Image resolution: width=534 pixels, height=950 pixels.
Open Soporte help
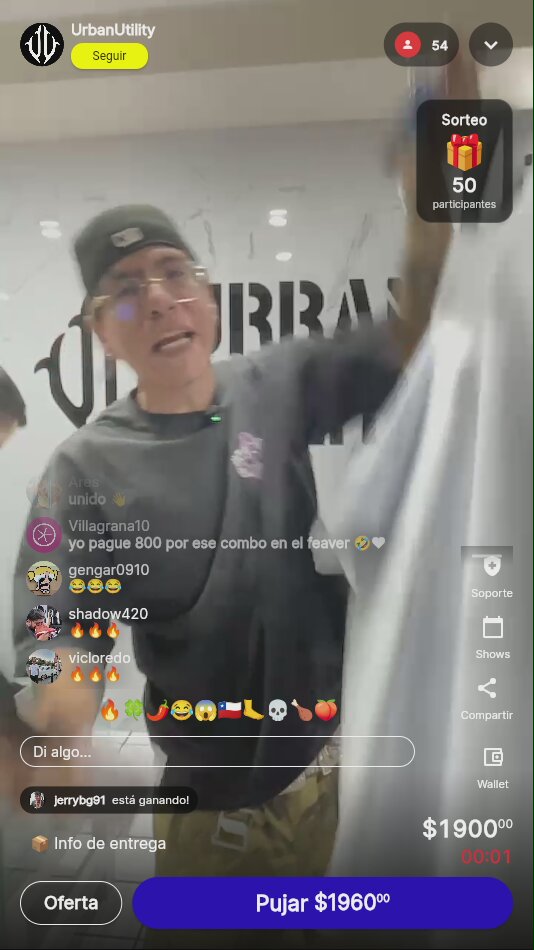point(492,576)
